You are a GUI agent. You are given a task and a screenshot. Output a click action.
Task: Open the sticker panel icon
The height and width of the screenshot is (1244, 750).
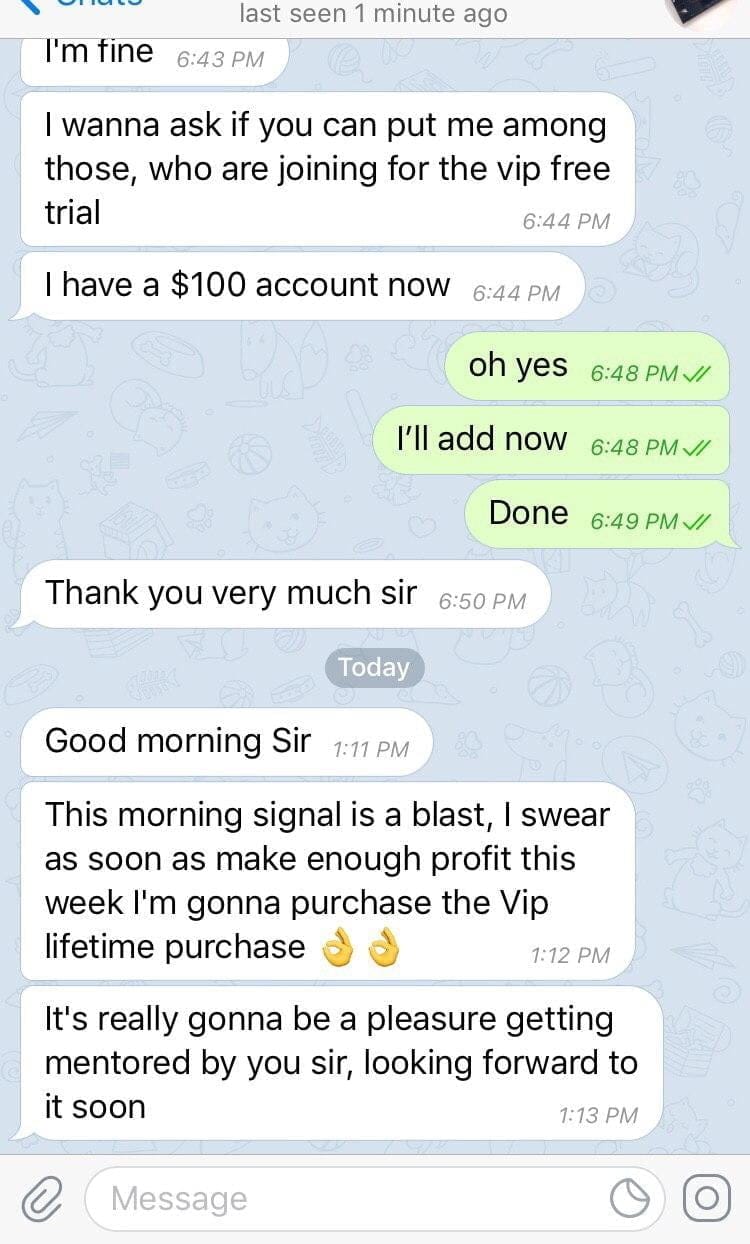click(x=630, y=1199)
